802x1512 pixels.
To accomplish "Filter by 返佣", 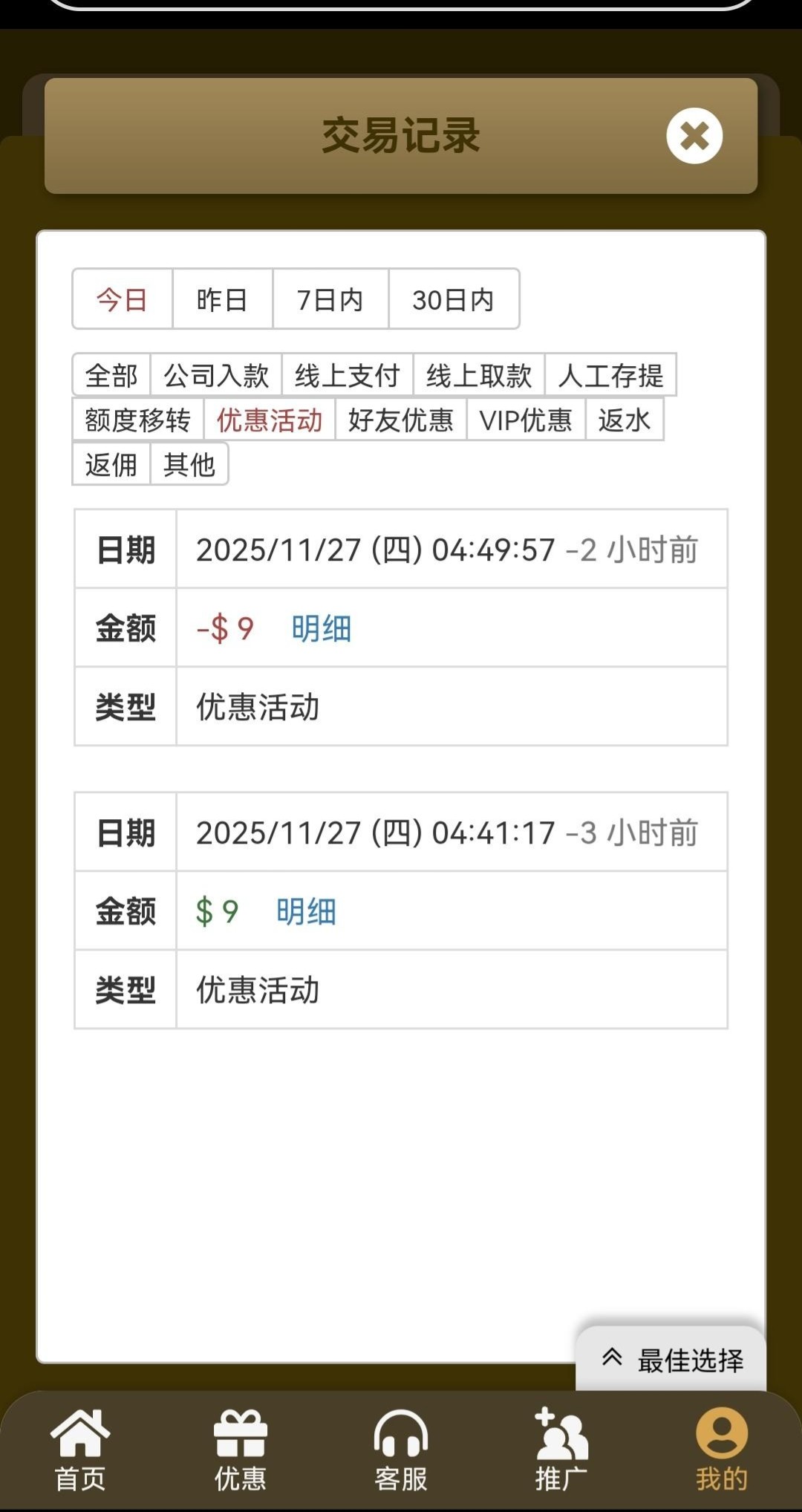I will (111, 465).
